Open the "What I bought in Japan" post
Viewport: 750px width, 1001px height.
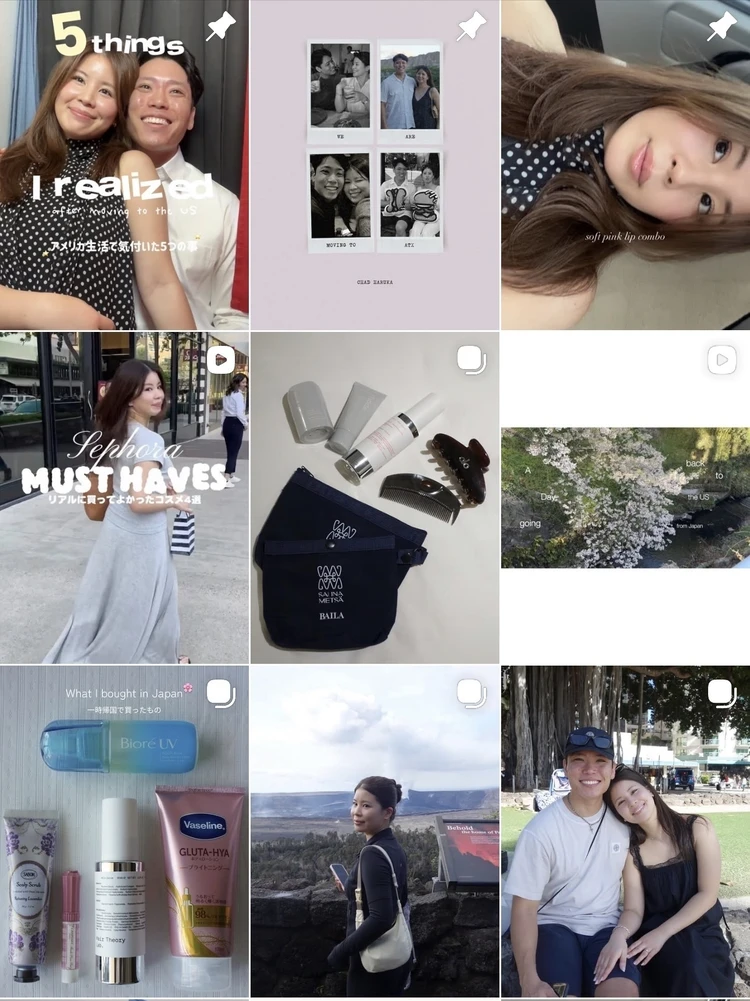(124, 832)
